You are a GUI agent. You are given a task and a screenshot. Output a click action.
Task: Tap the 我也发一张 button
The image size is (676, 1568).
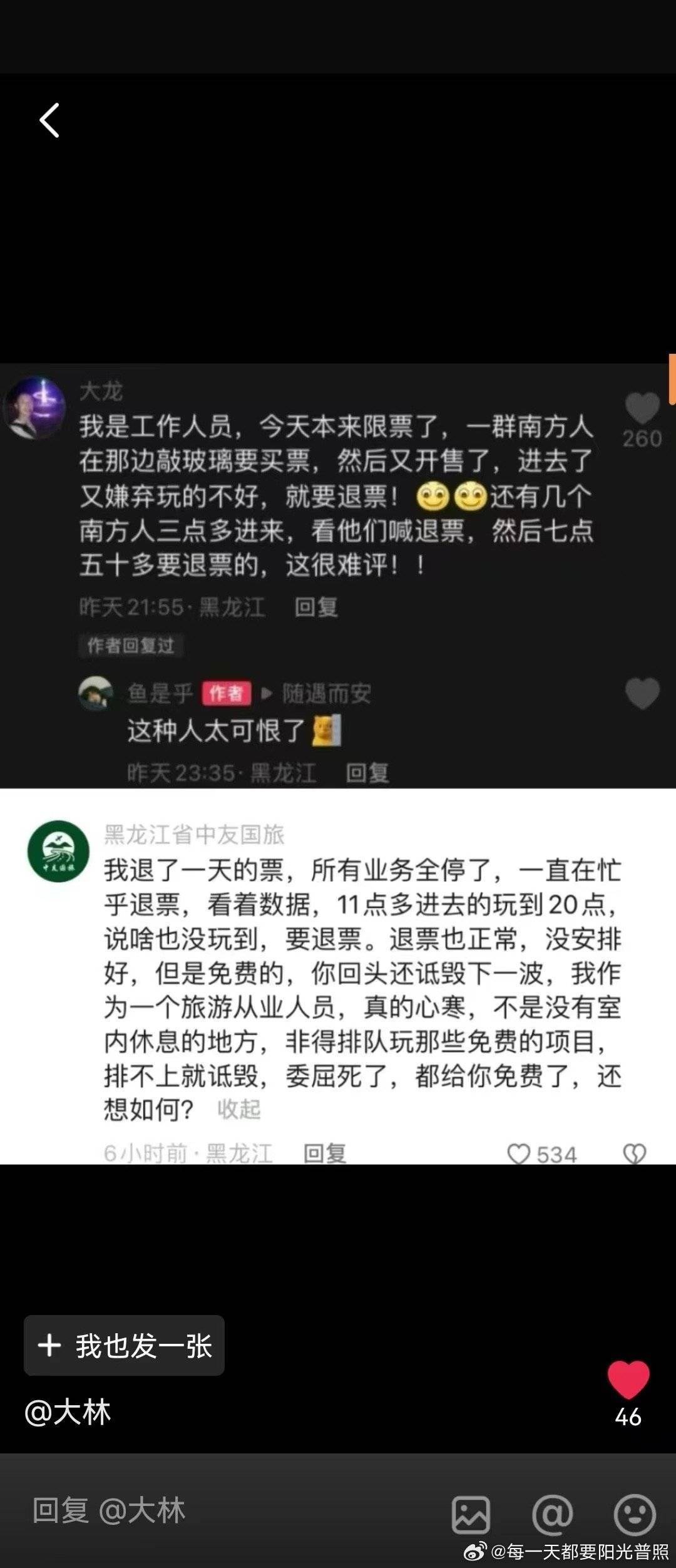(x=125, y=1346)
